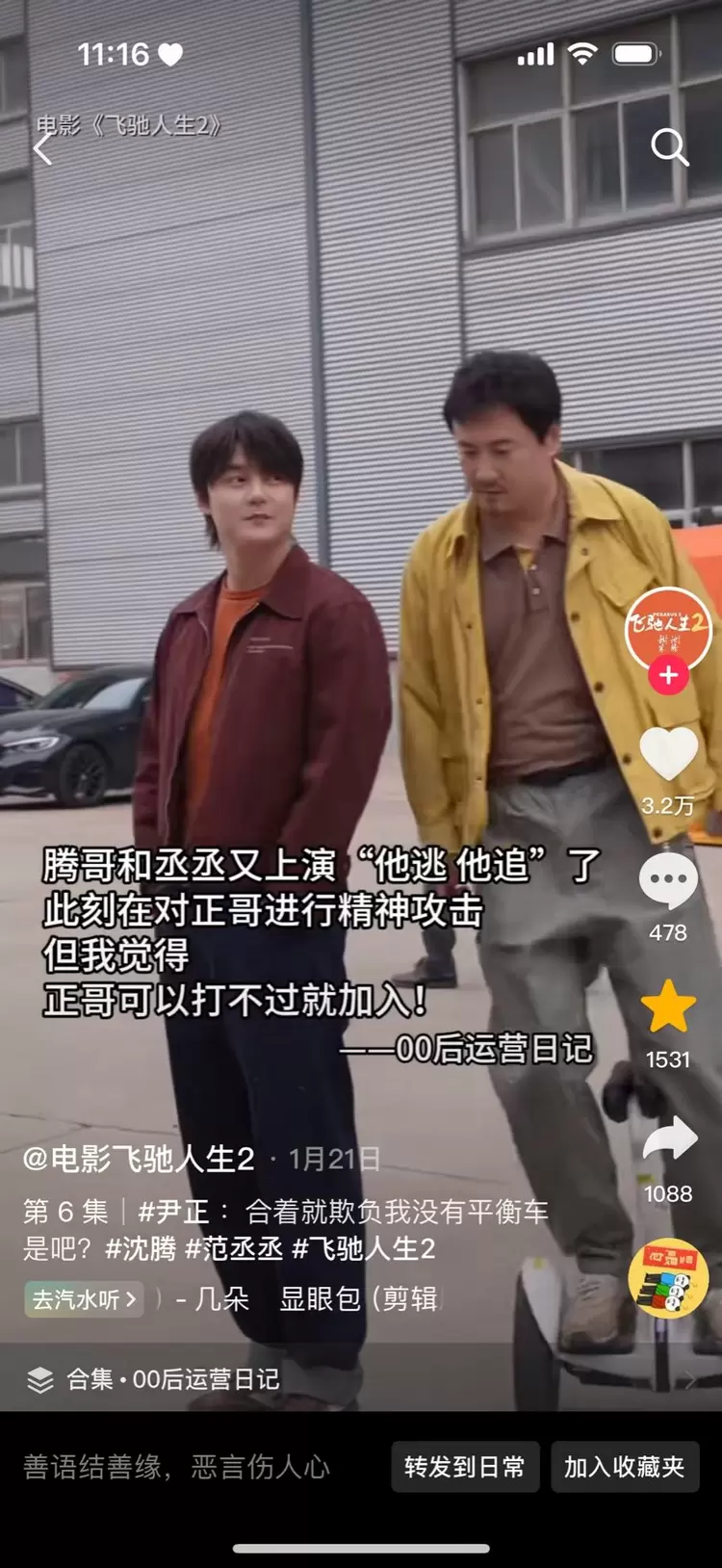Image resolution: width=722 pixels, height=1568 pixels.
Task: Open the #尹正 hashtag
Action: pos(173,1211)
